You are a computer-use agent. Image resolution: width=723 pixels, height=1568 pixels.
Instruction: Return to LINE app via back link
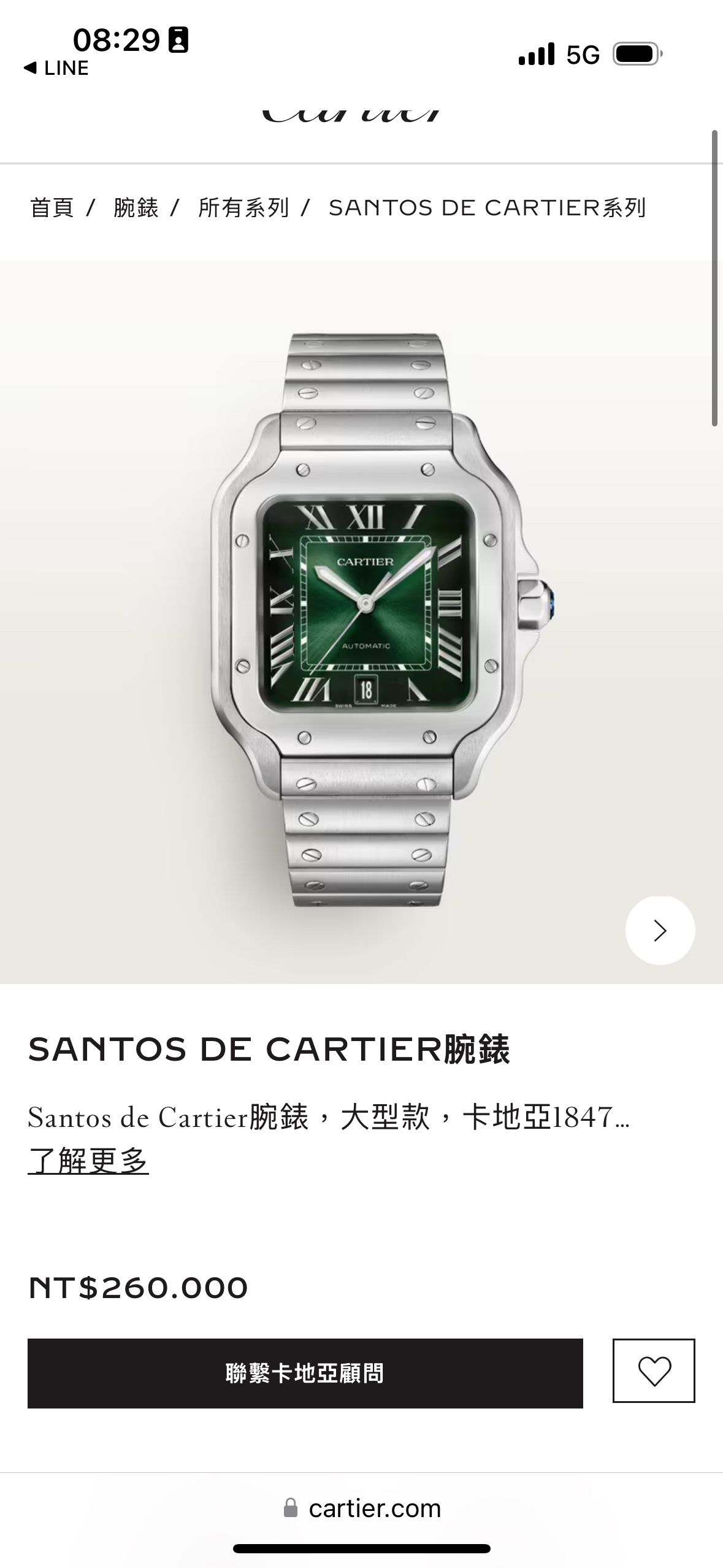56,68
